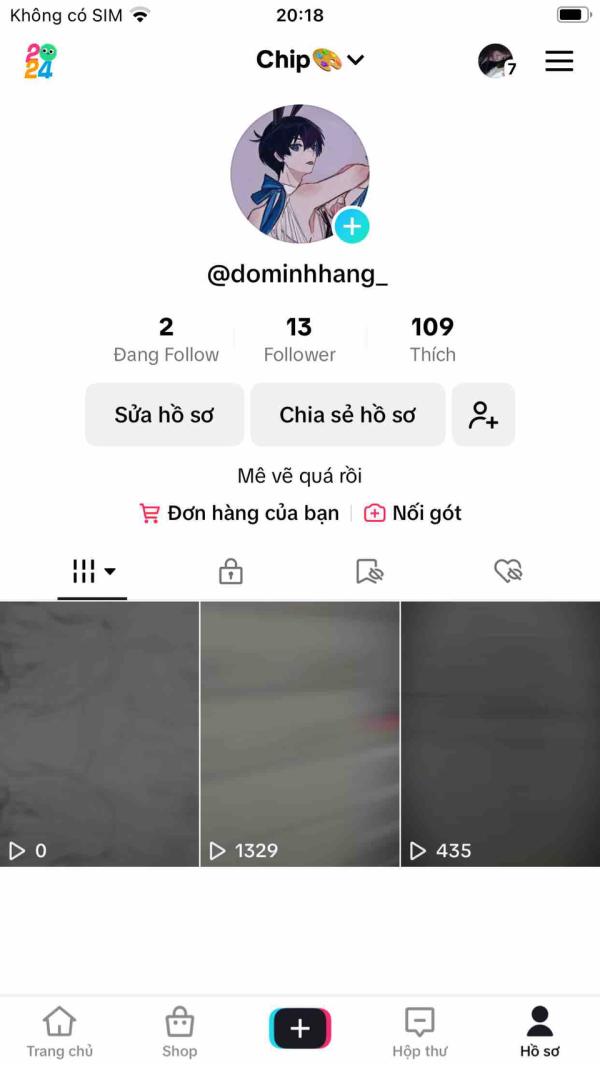Switch to the saved bookmarks tab
Screen dimensions: 600x1067
click(370, 571)
